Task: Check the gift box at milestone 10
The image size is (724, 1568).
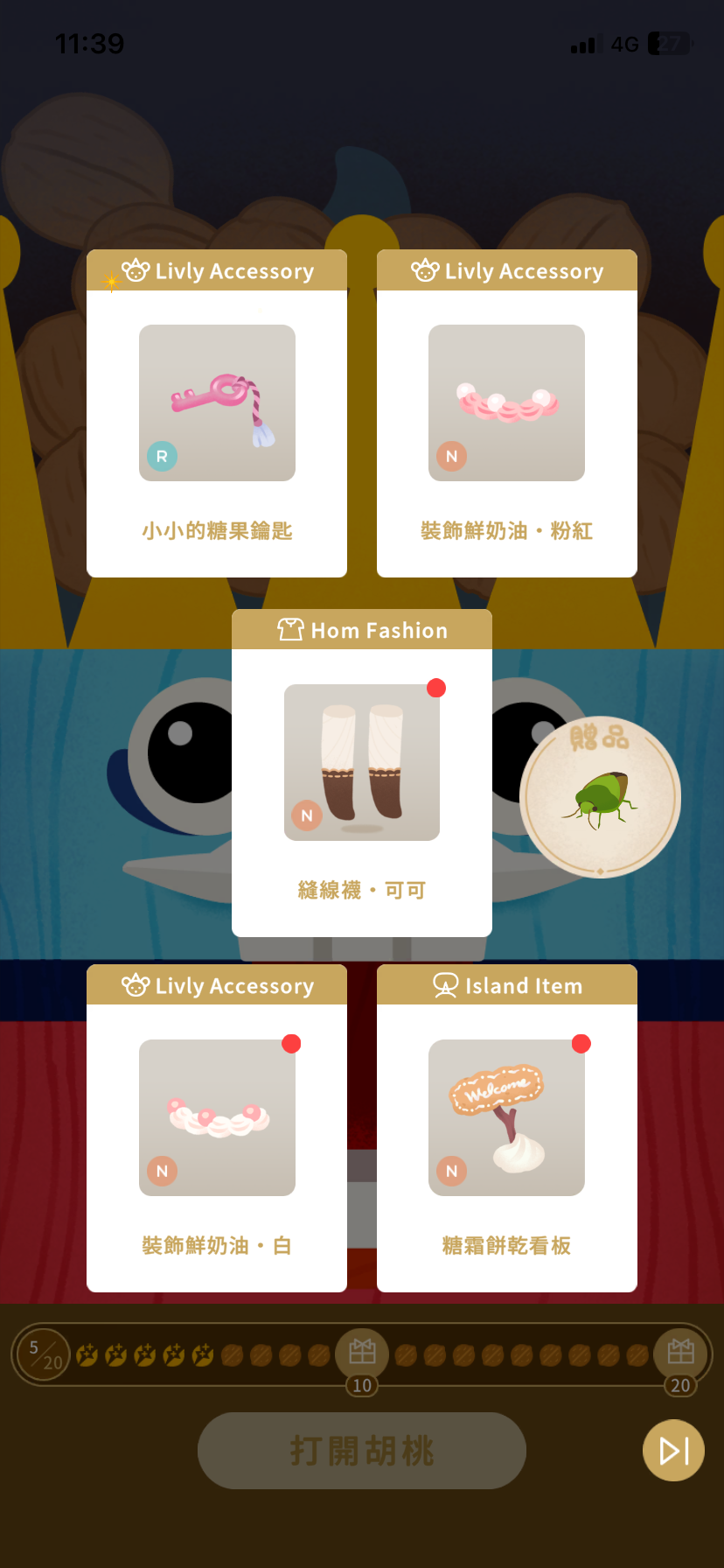Action: (x=362, y=1354)
